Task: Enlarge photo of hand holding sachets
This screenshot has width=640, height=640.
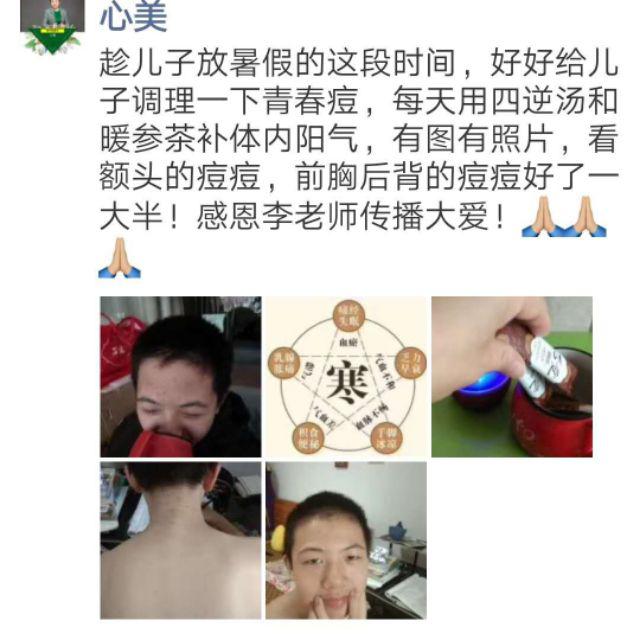Action: [x=511, y=376]
